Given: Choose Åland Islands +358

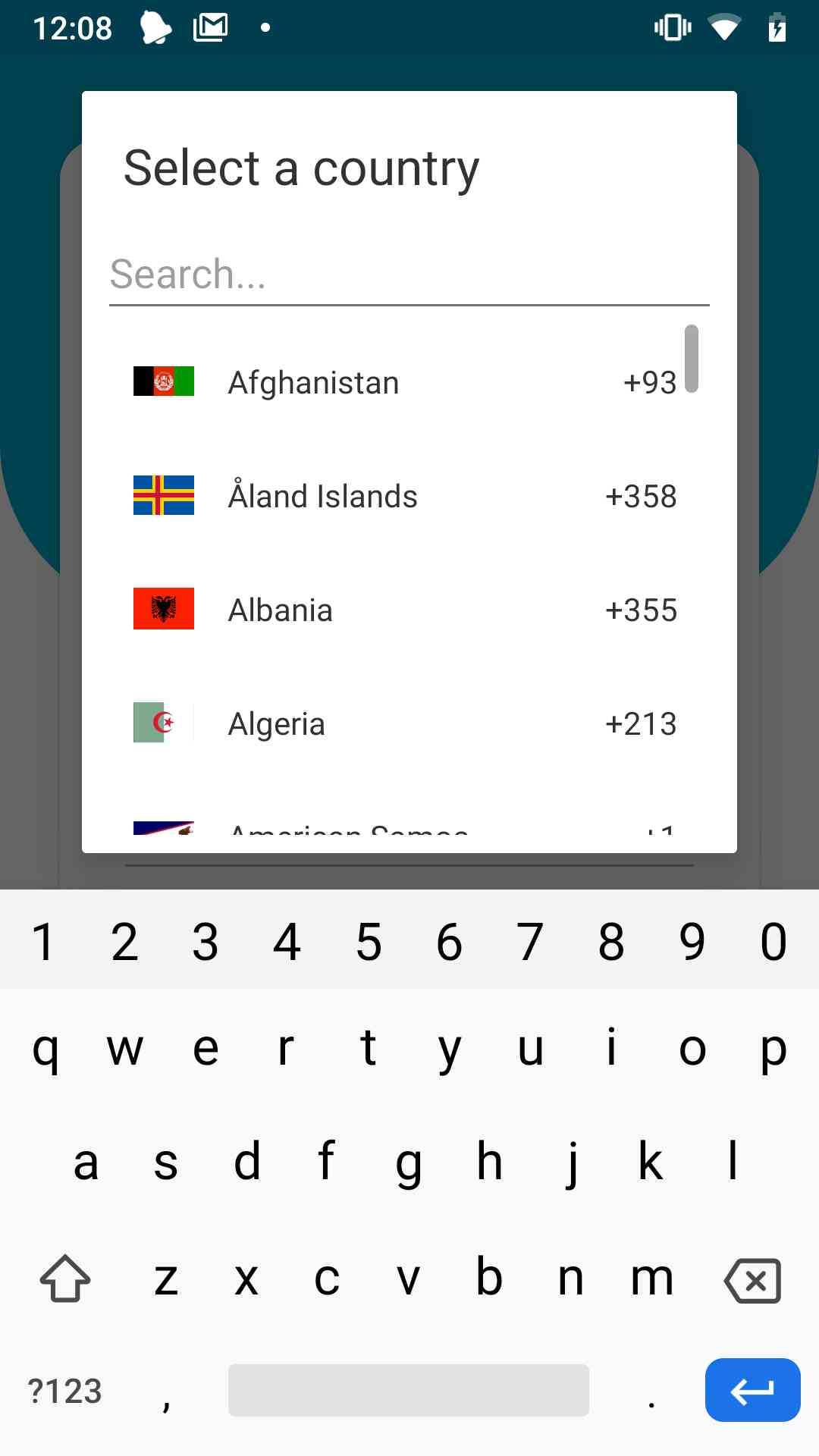Looking at the screenshot, I should point(405,496).
